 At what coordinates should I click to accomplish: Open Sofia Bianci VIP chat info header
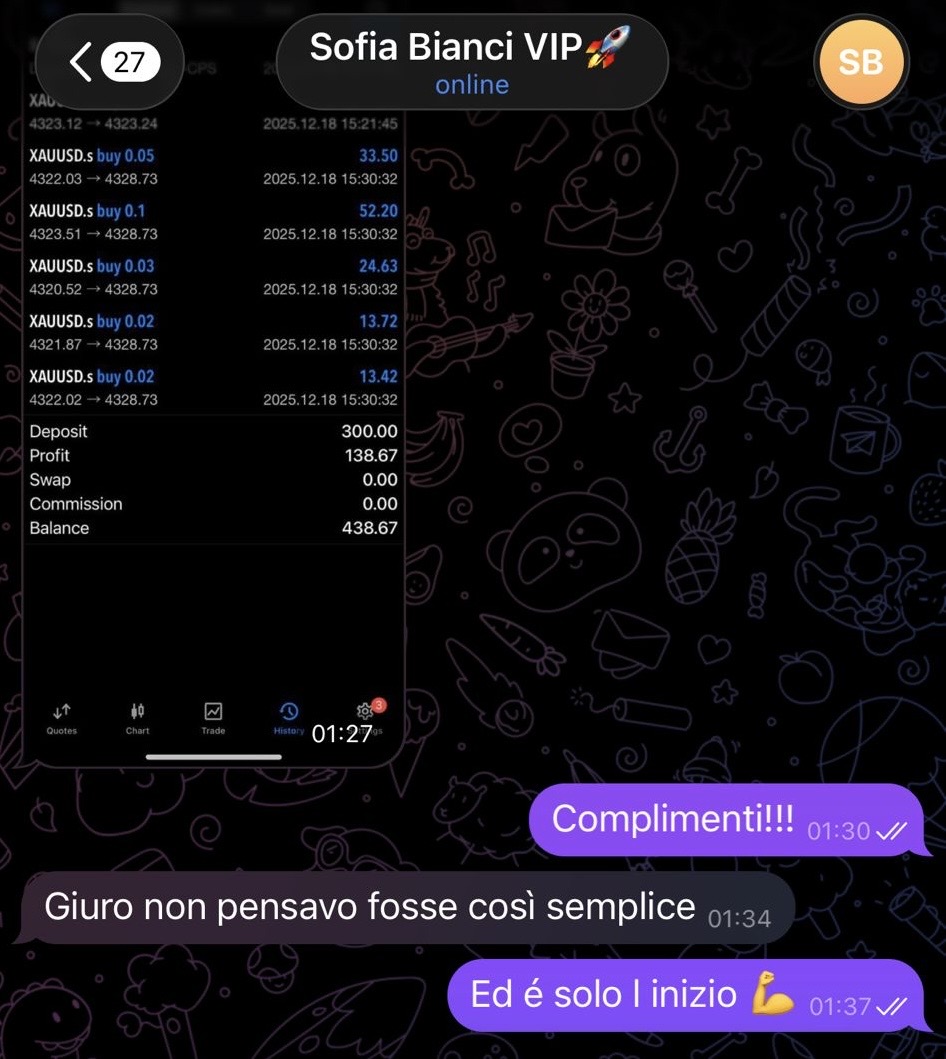[471, 62]
